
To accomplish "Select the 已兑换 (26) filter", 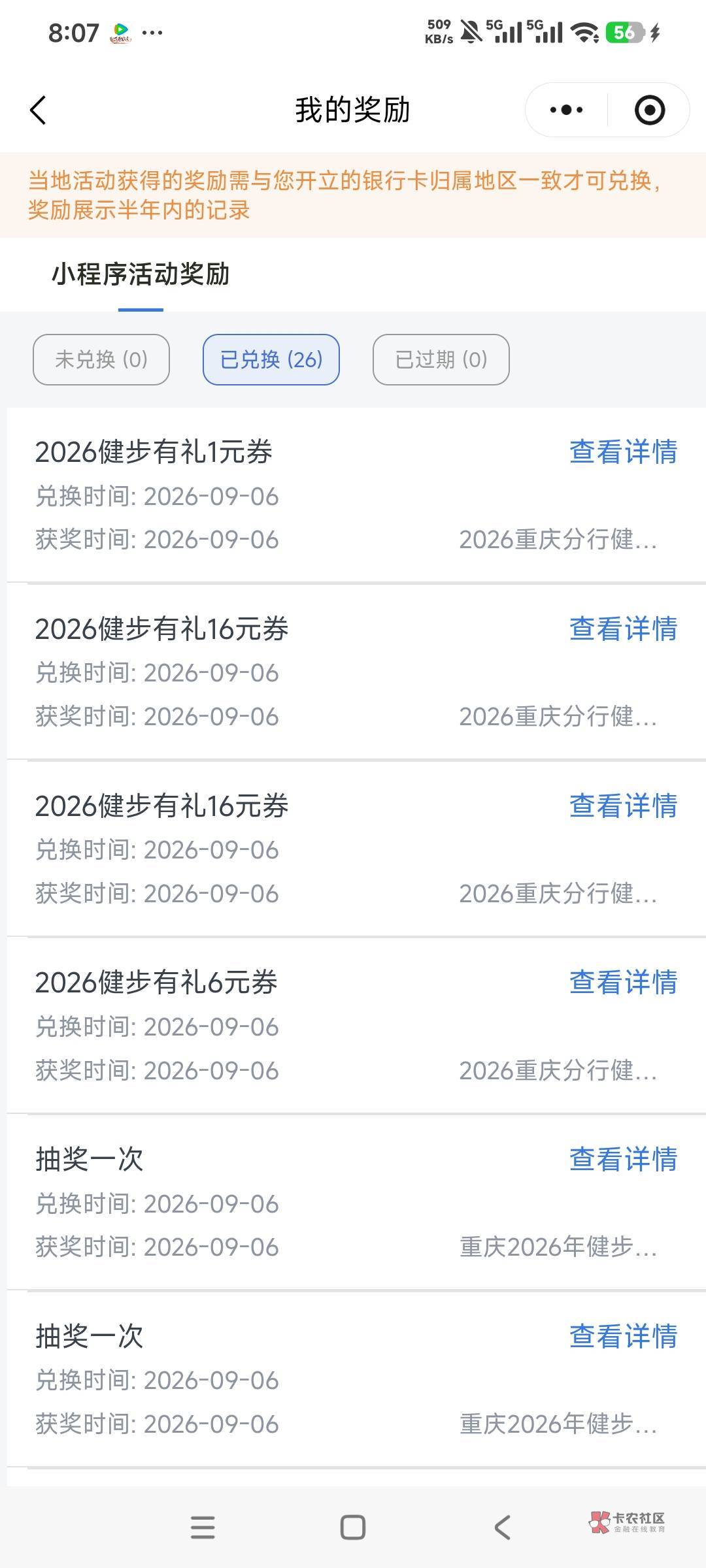I will tap(271, 359).
